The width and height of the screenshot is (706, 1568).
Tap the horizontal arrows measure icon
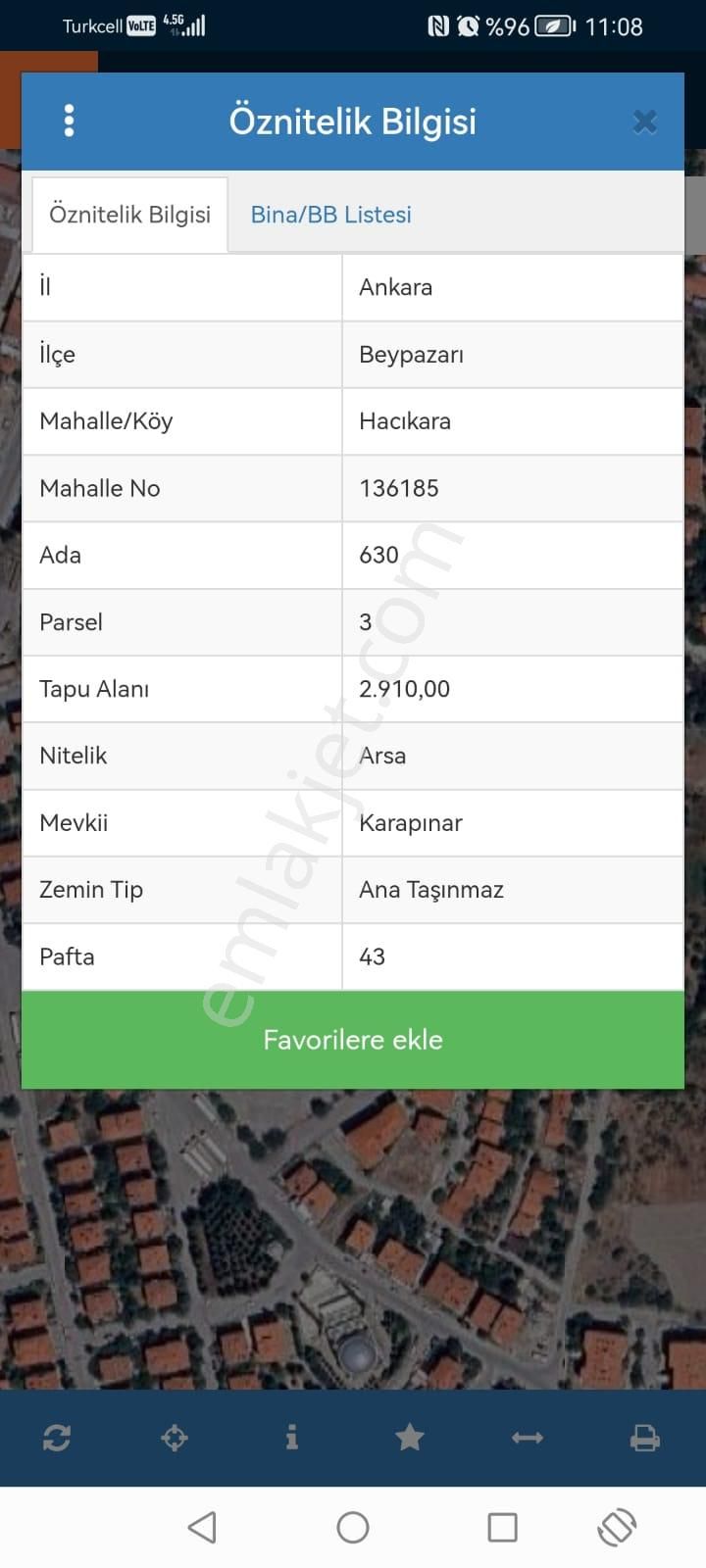pyautogui.click(x=528, y=1438)
